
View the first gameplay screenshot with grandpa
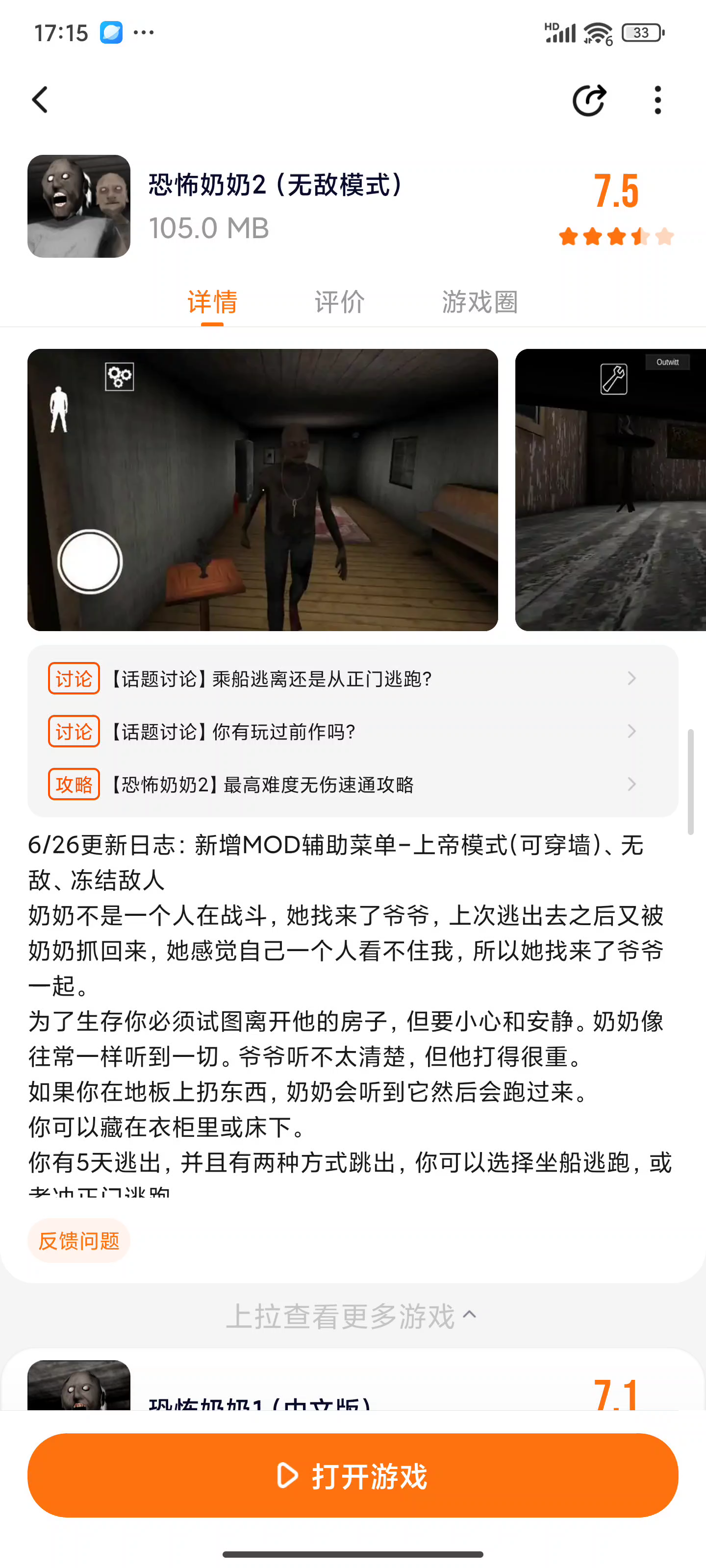pos(262,490)
